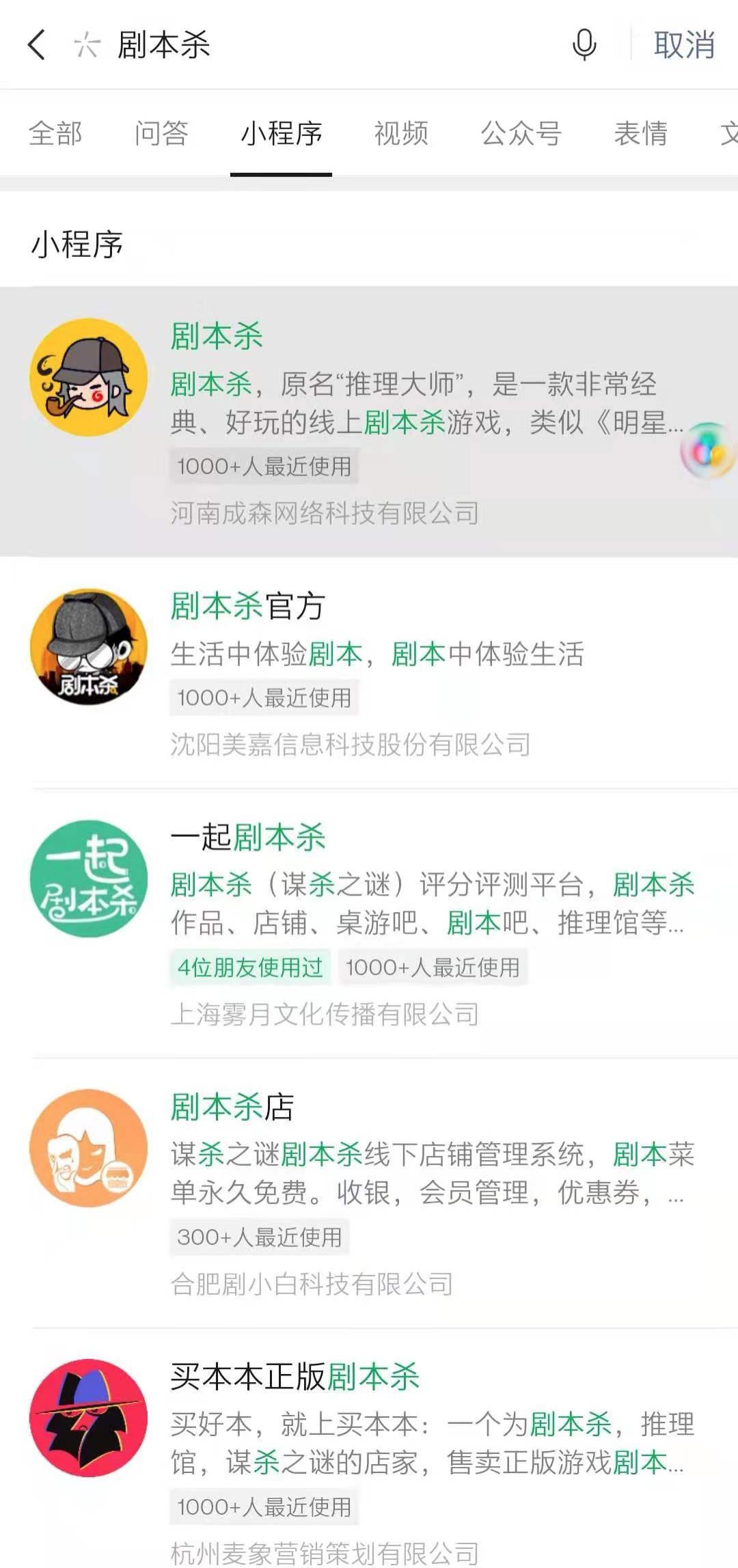Switch to the 全部 tab
Image resolution: width=738 pixels, height=1568 pixels.
point(55,133)
